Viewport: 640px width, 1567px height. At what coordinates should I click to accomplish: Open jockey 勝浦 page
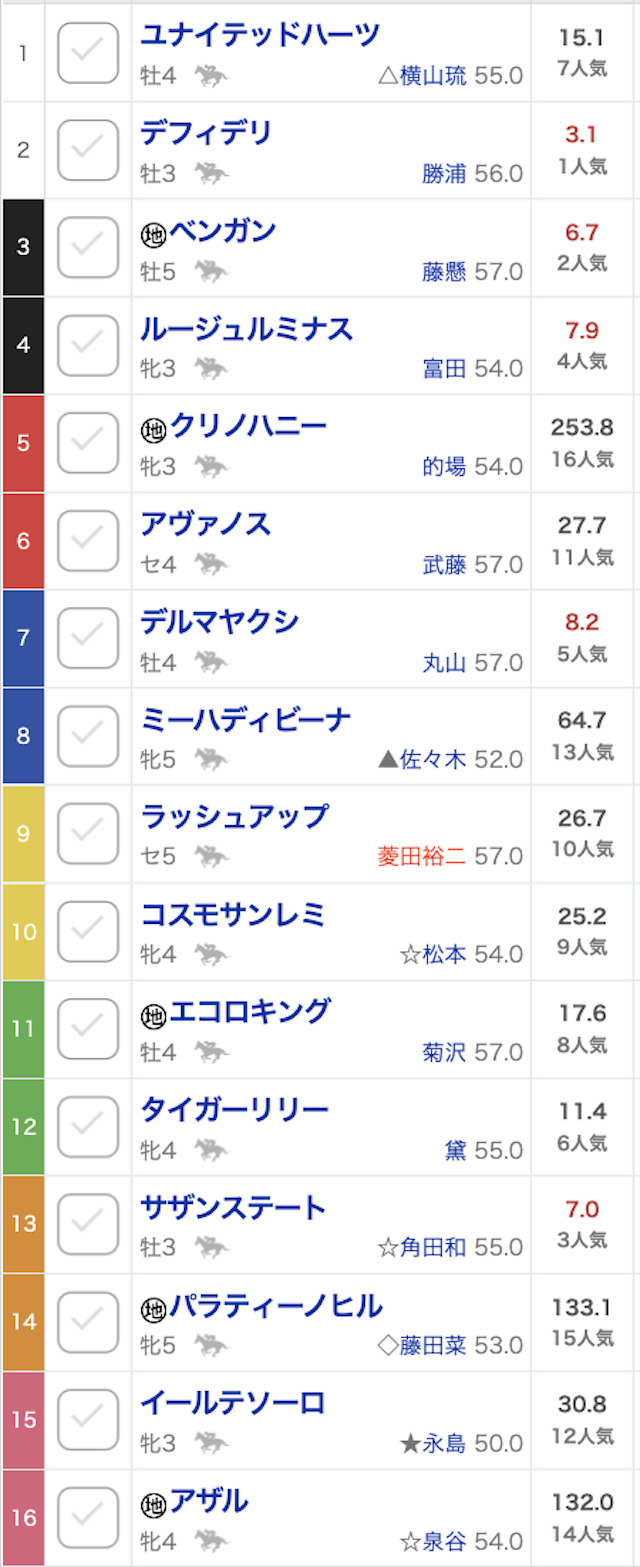444,174
